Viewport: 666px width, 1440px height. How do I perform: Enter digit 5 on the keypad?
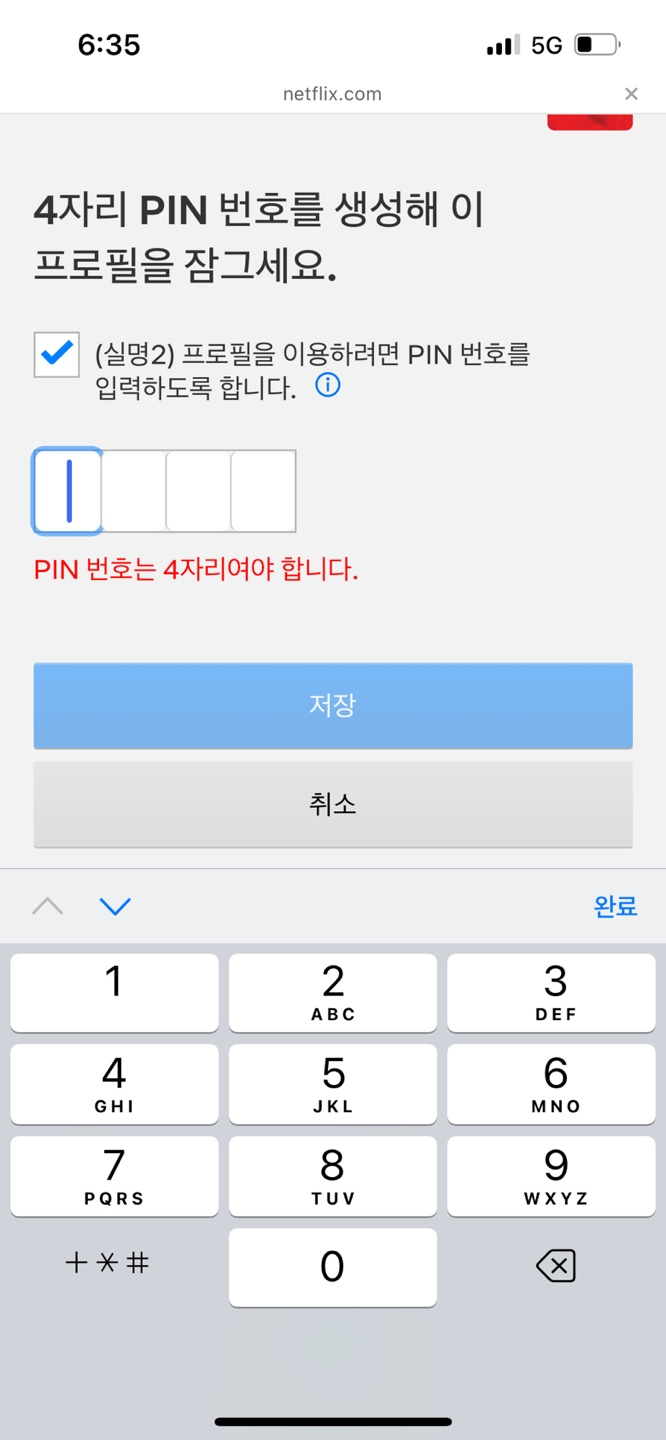pyautogui.click(x=333, y=1084)
